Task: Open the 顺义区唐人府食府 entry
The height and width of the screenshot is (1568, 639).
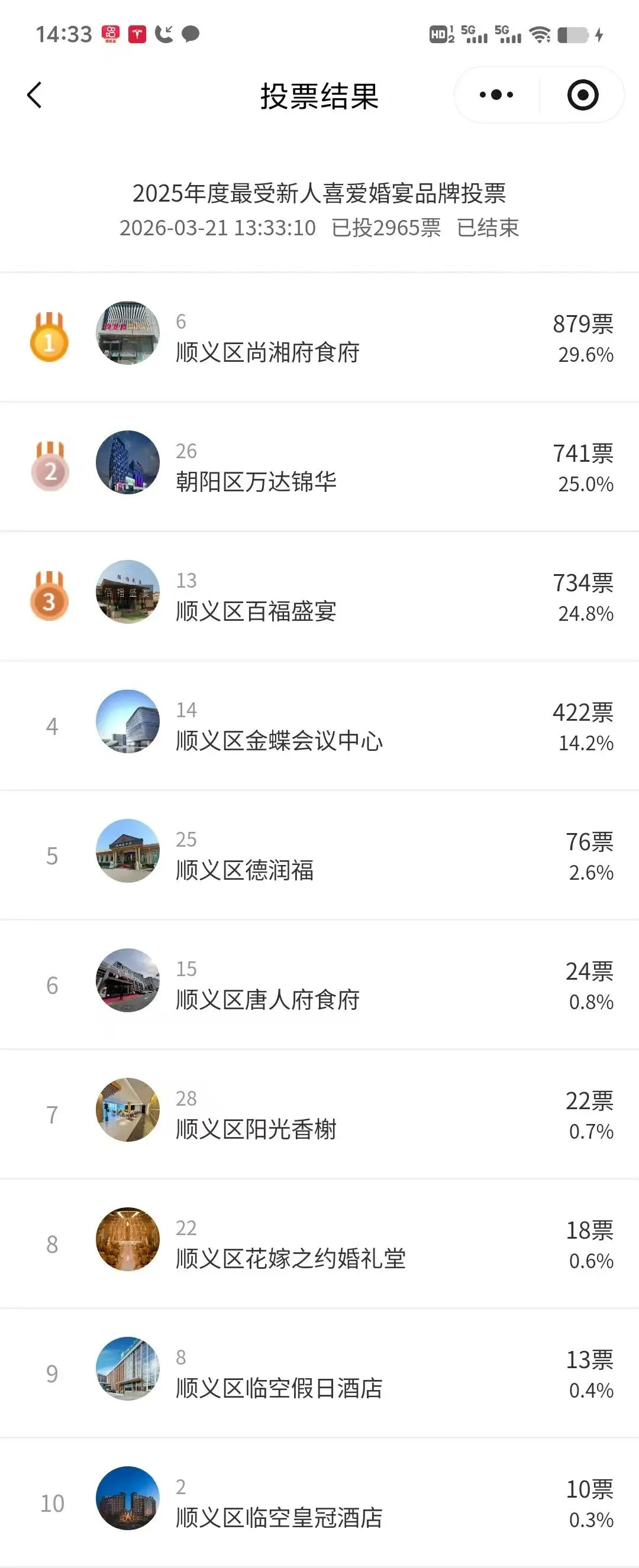Action: pyautogui.click(x=319, y=985)
